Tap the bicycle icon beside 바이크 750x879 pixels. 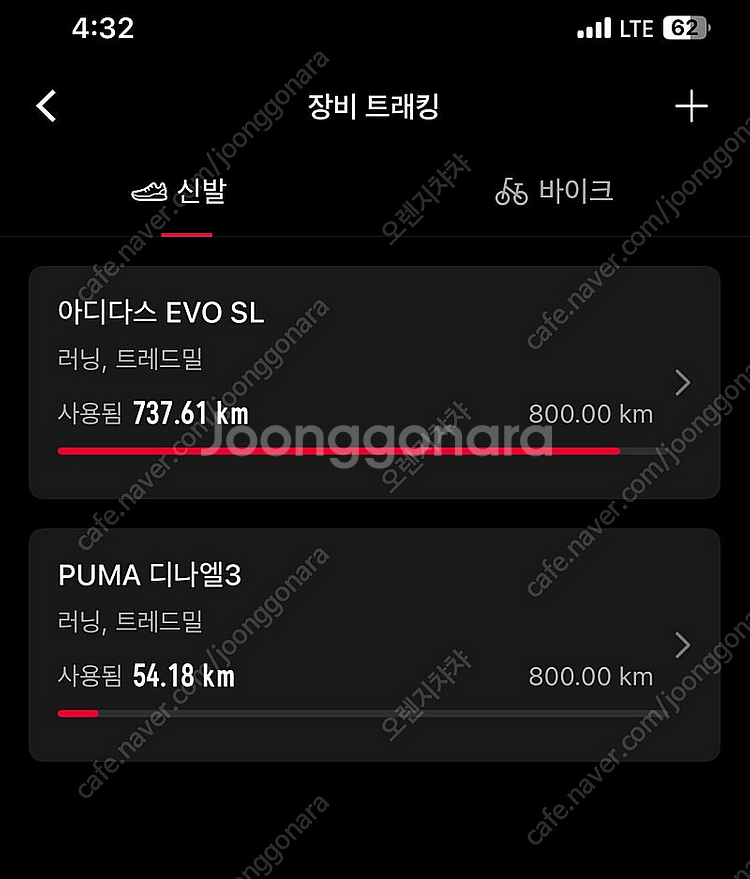(x=511, y=191)
